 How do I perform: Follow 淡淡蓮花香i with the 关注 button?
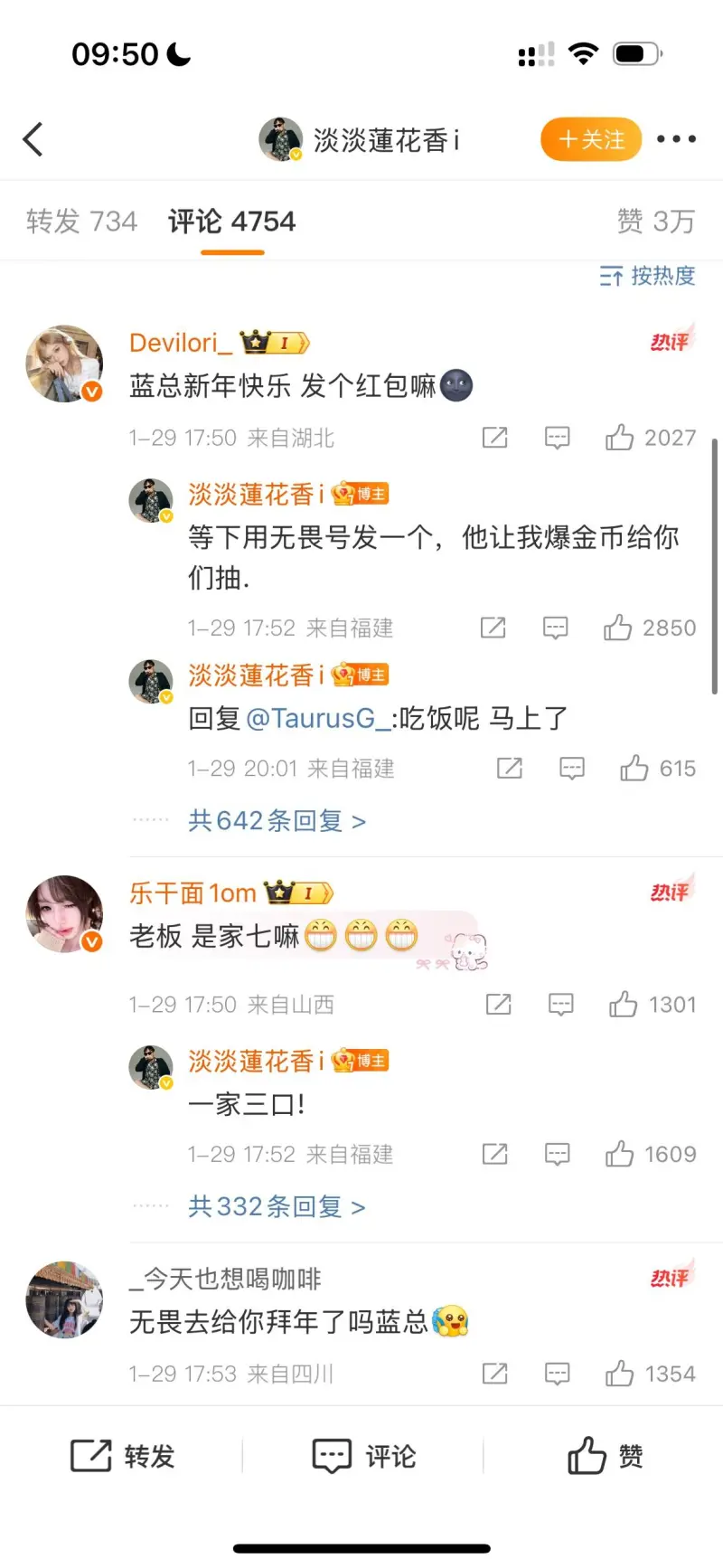591,139
